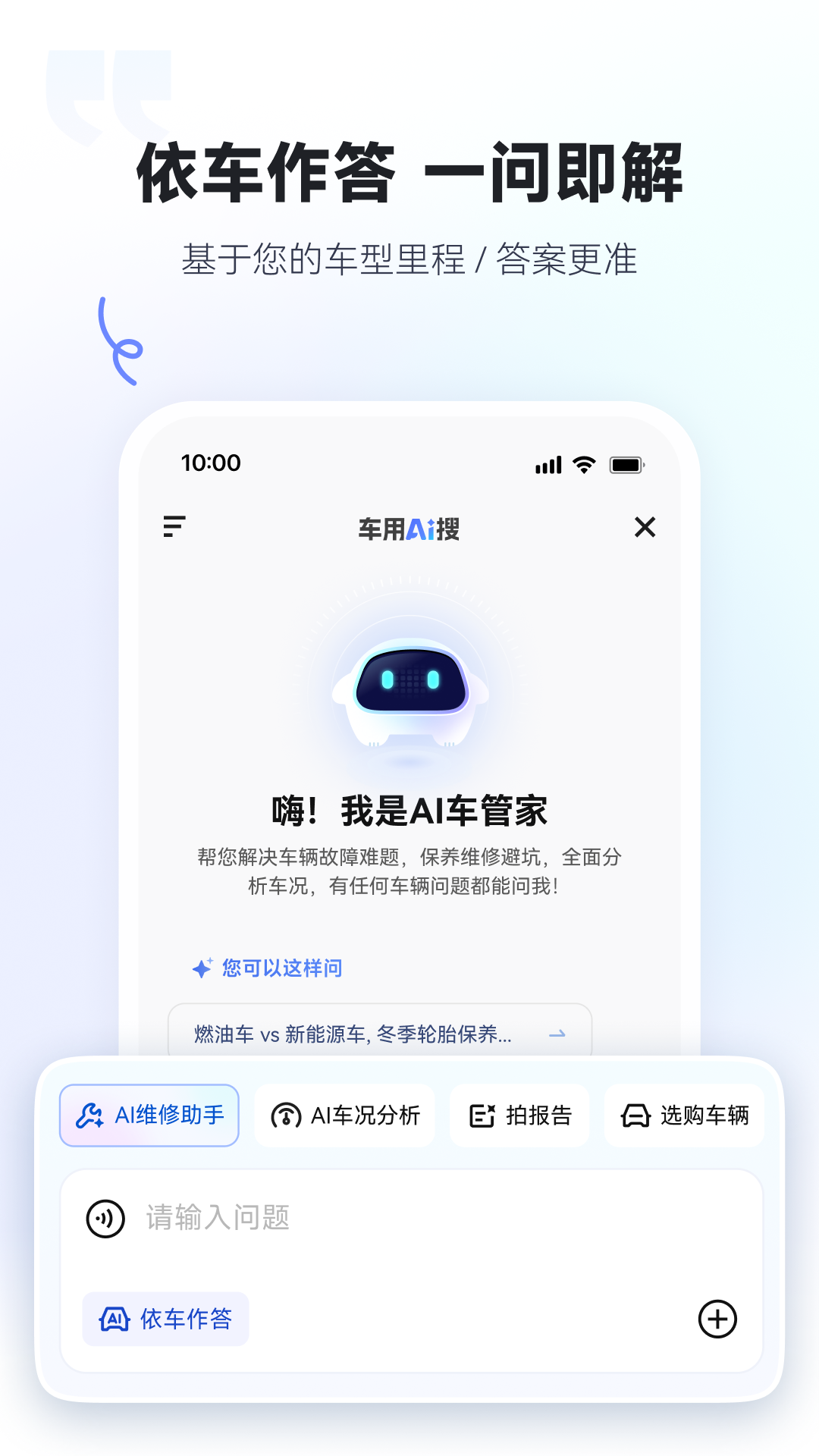This screenshot has width=819, height=1456.
Task: Select the 选购车辆 car icon
Action: click(635, 1115)
